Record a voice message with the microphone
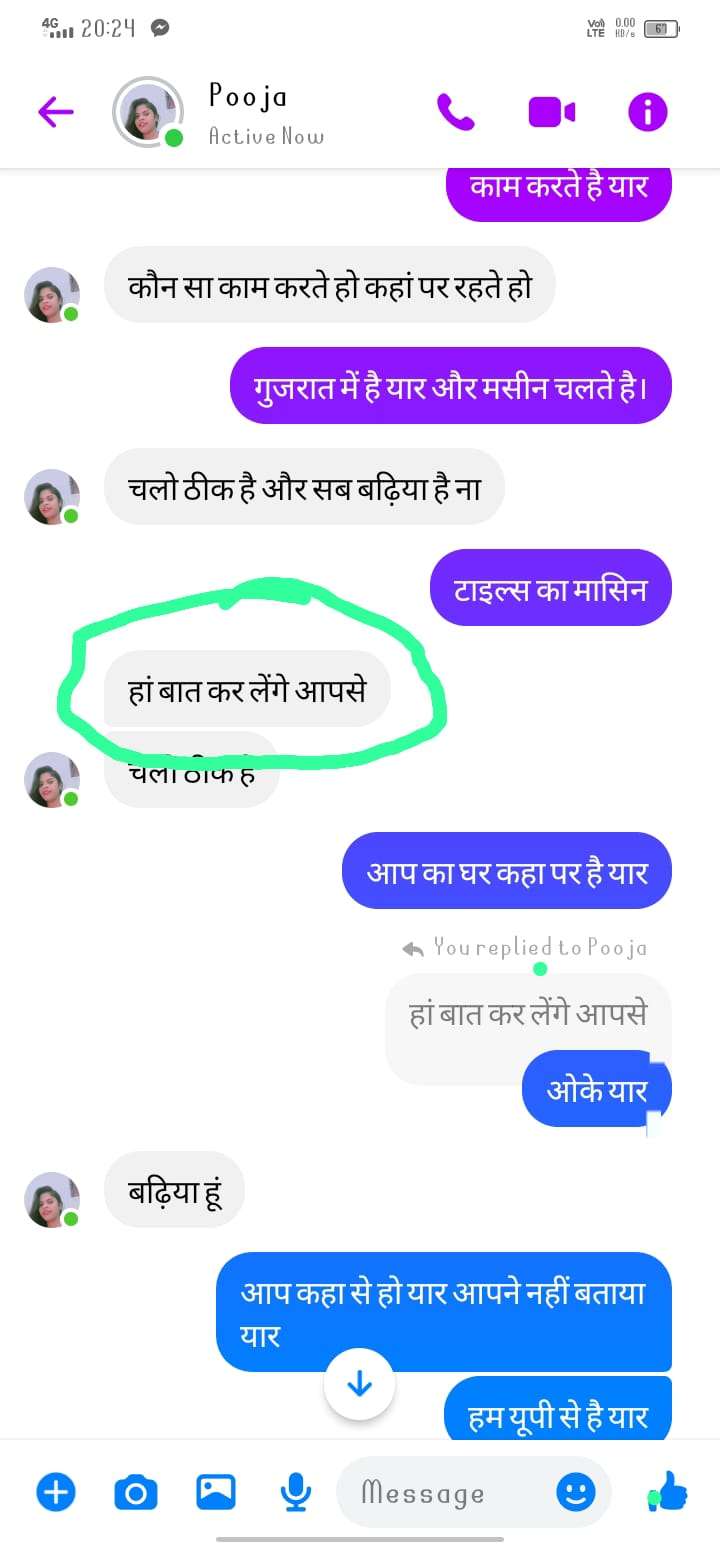This screenshot has width=720, height=1544. tap(295, 1492)
